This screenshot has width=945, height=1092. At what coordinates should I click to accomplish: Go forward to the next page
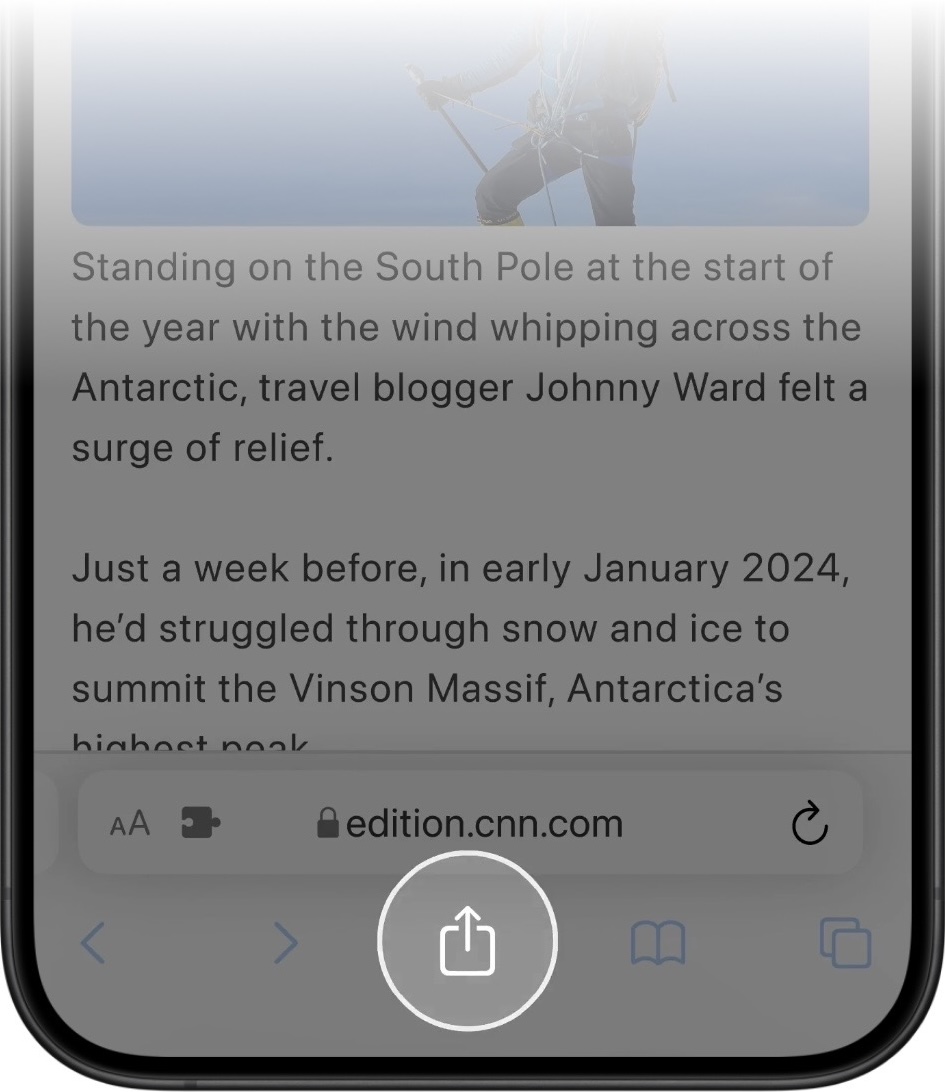[x=286, y=943]
